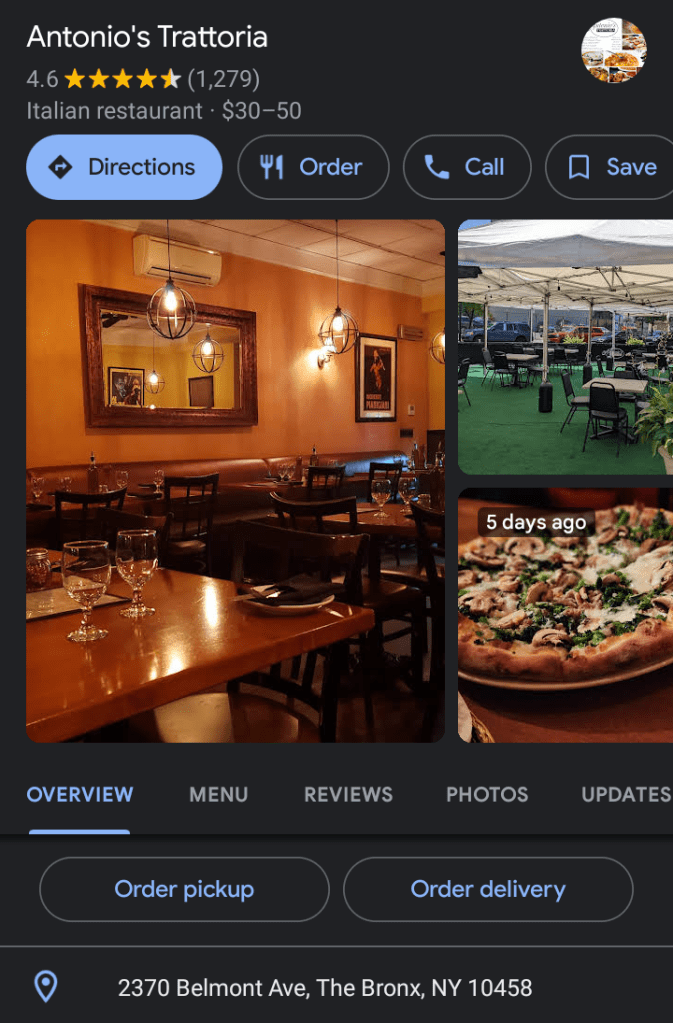Open the 2370 Belmont Ave address row
Image resolution: width=673 pixels, height=1023 pixels.
pos(325,988)
